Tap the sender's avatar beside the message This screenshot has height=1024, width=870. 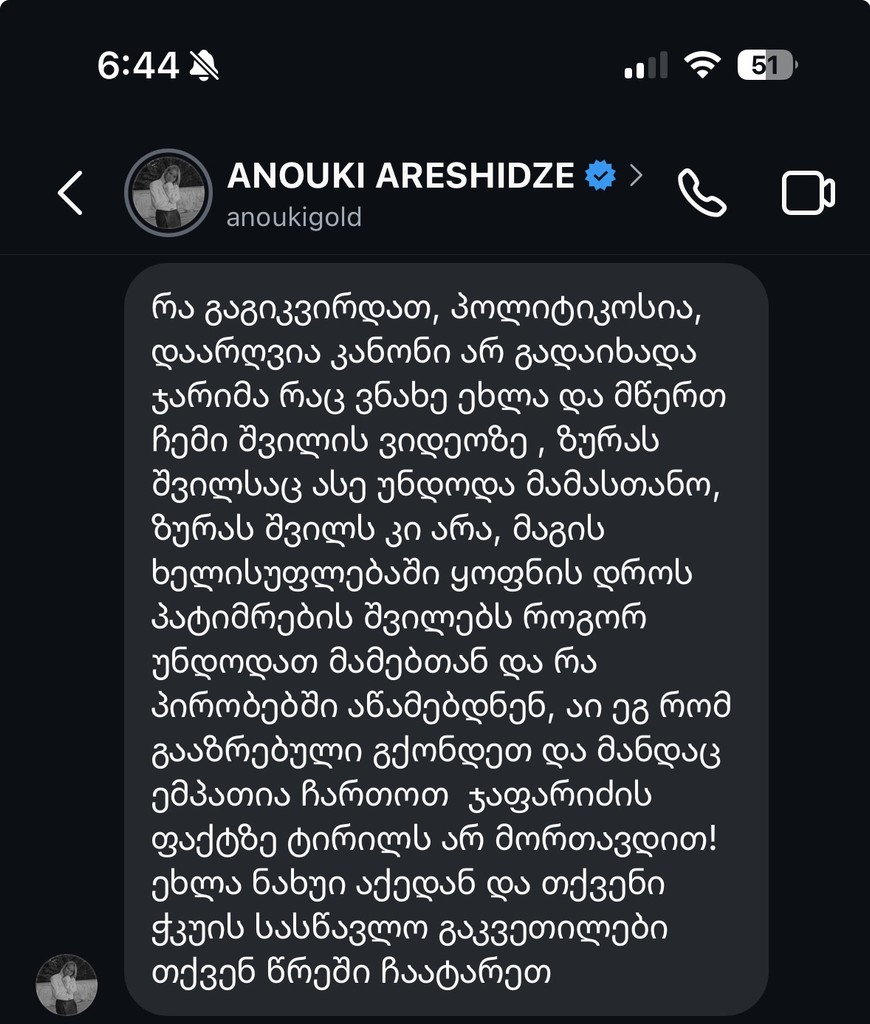[x=66, y=984]
